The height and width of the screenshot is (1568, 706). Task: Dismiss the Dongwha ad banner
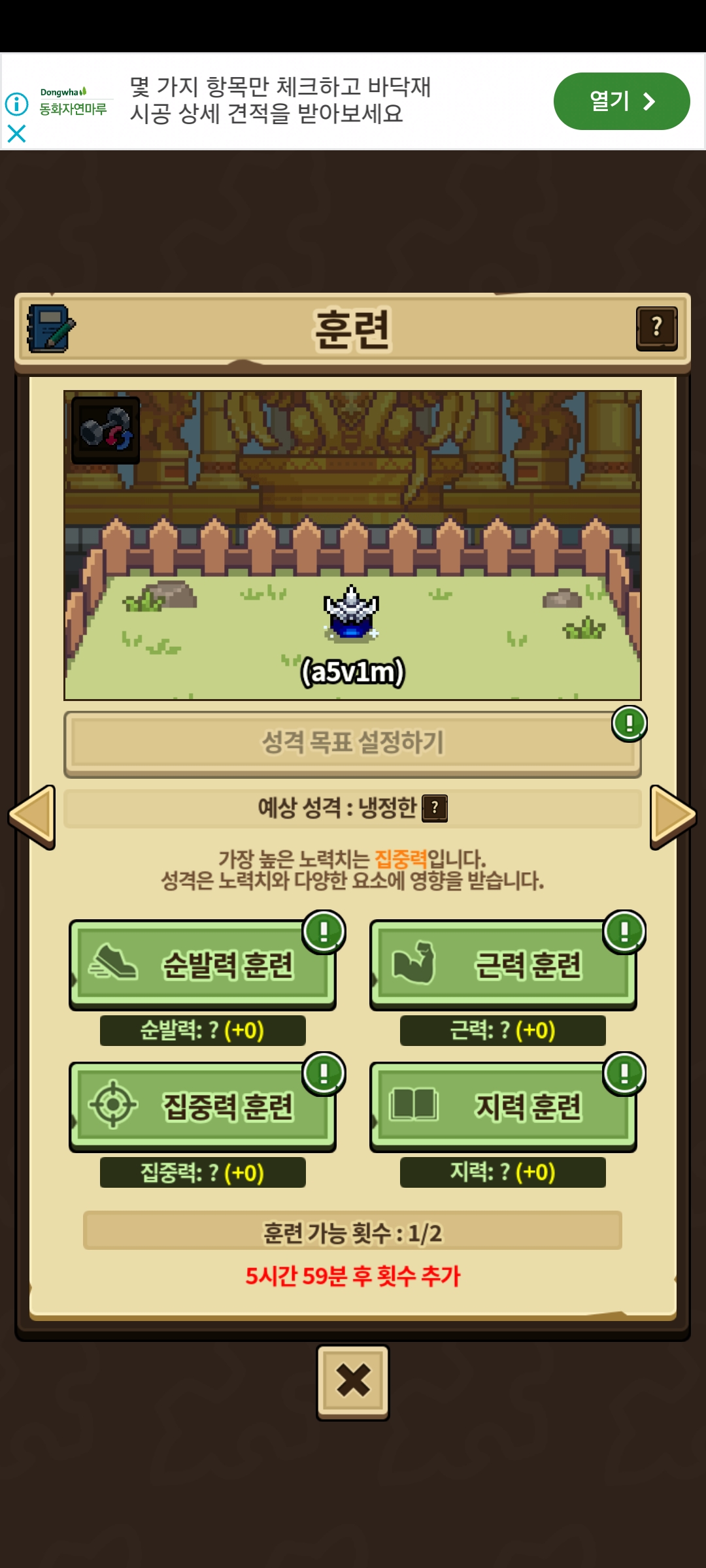click(16, 134)
